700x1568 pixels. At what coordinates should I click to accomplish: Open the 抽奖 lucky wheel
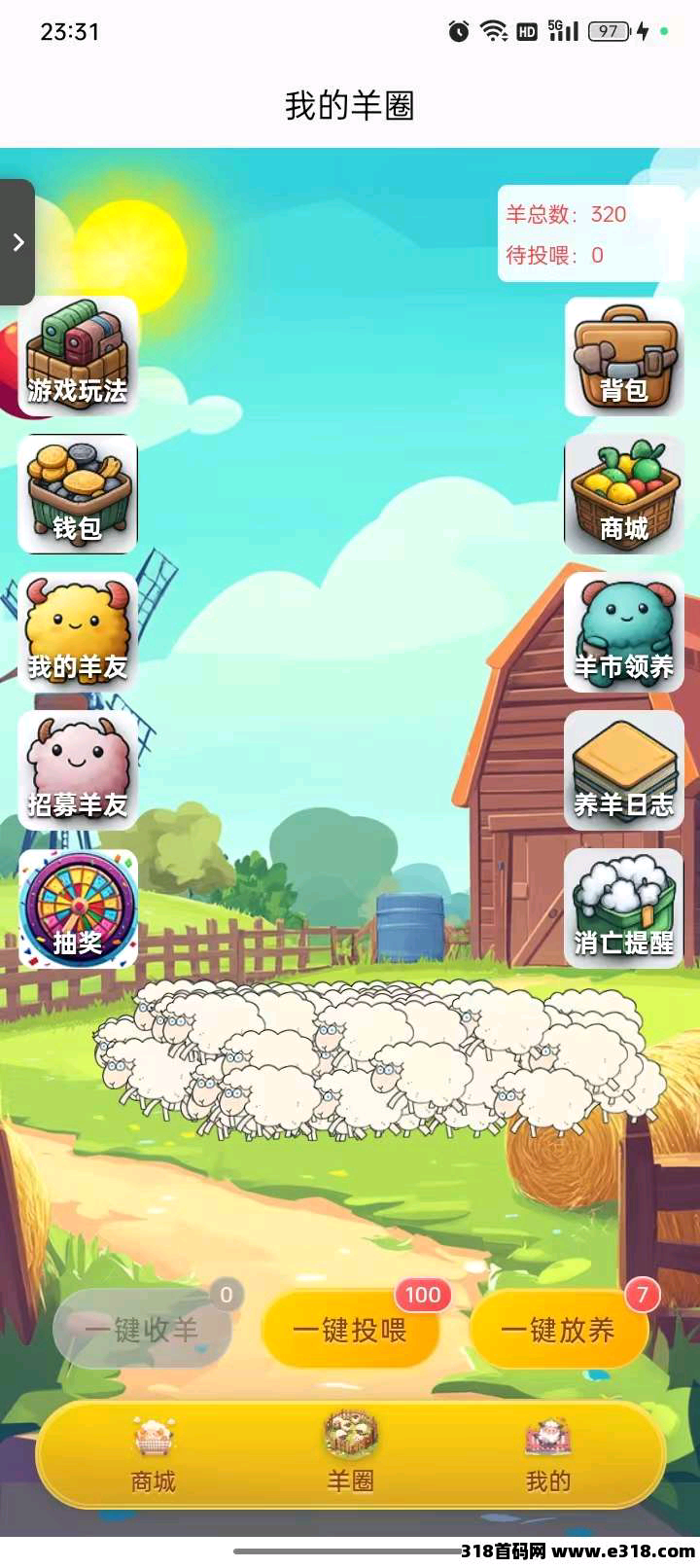[78, 909]
